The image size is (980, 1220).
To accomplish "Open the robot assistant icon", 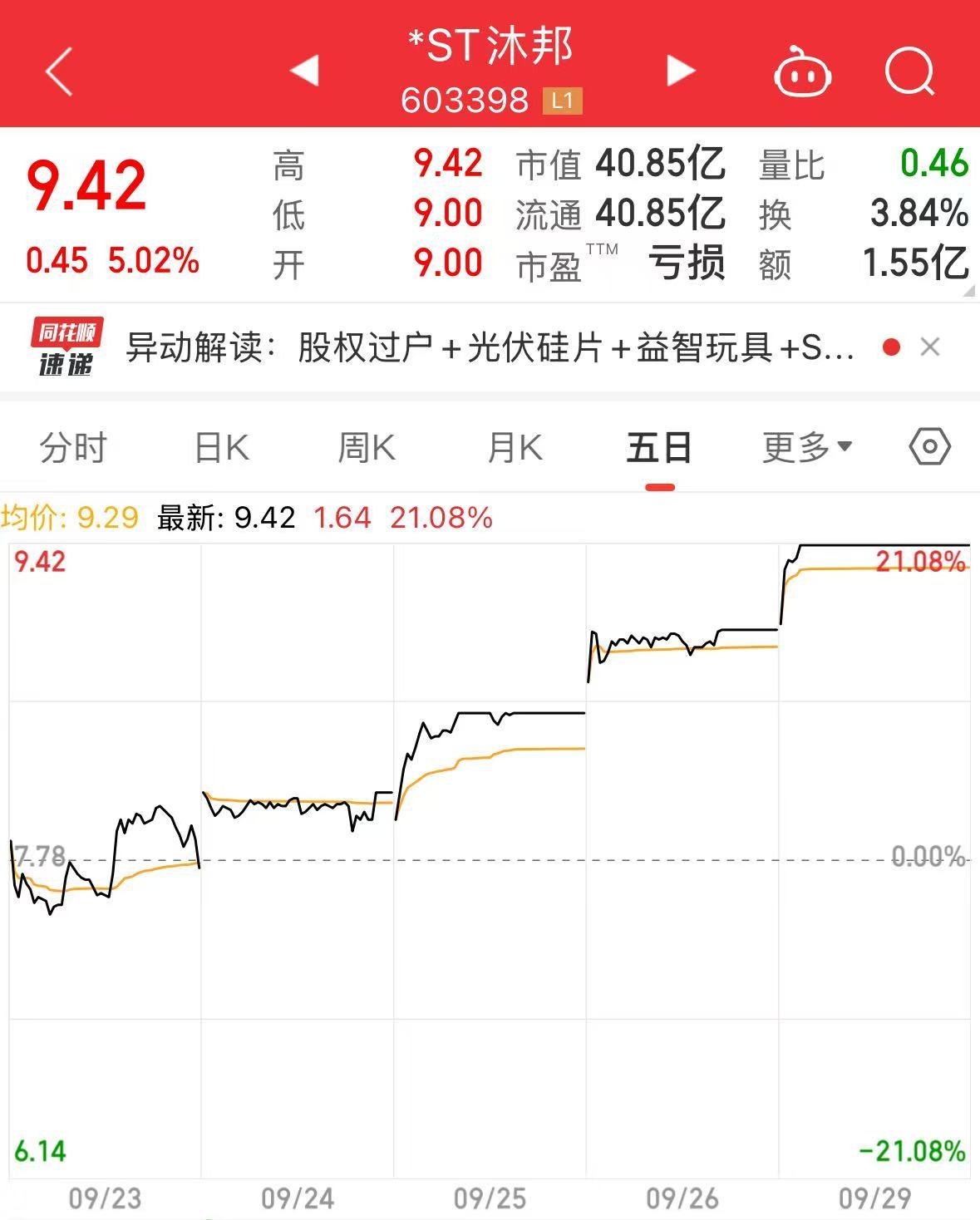I will click(x=802, y=72).
